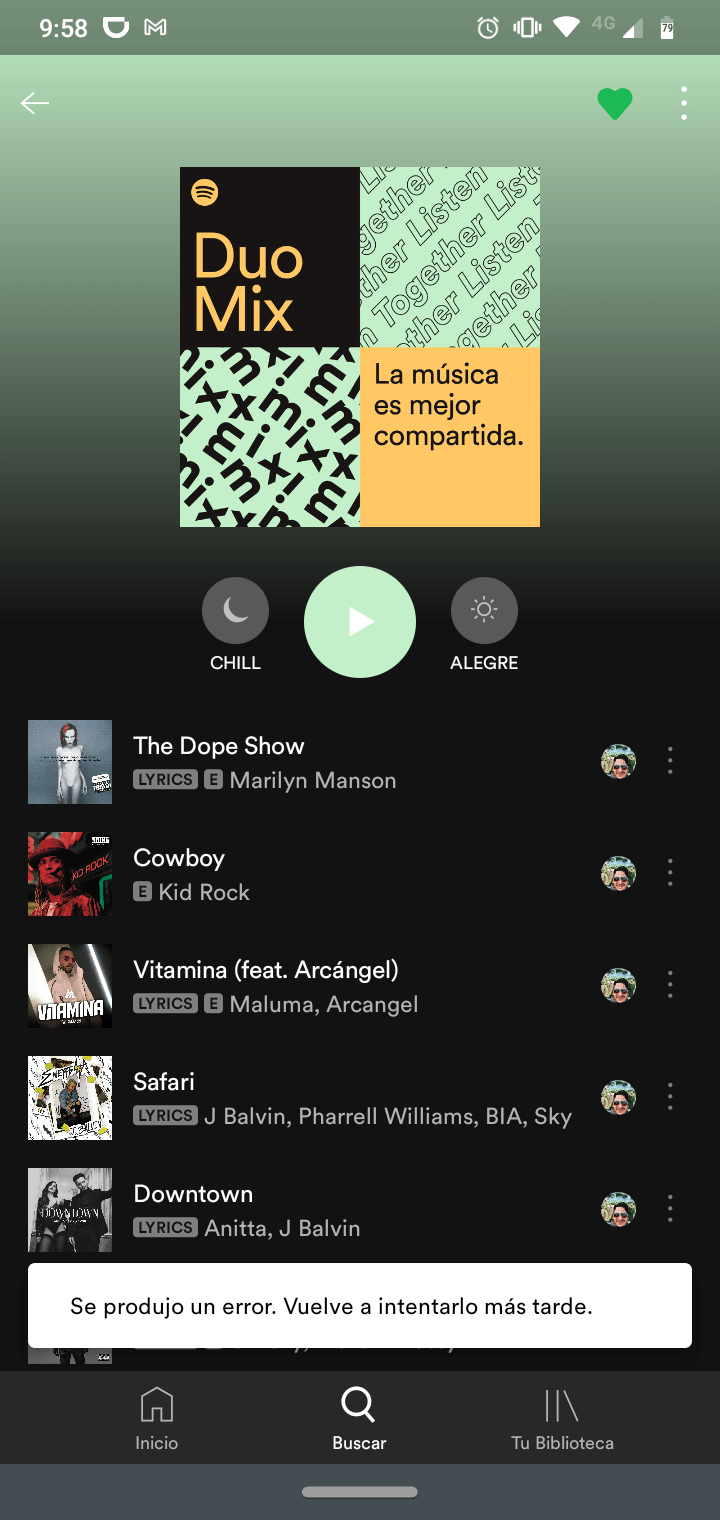The image size is (720, 1520).
Task: Tap the LYRICS badge on The Dope Show
Action: point(164,779)
